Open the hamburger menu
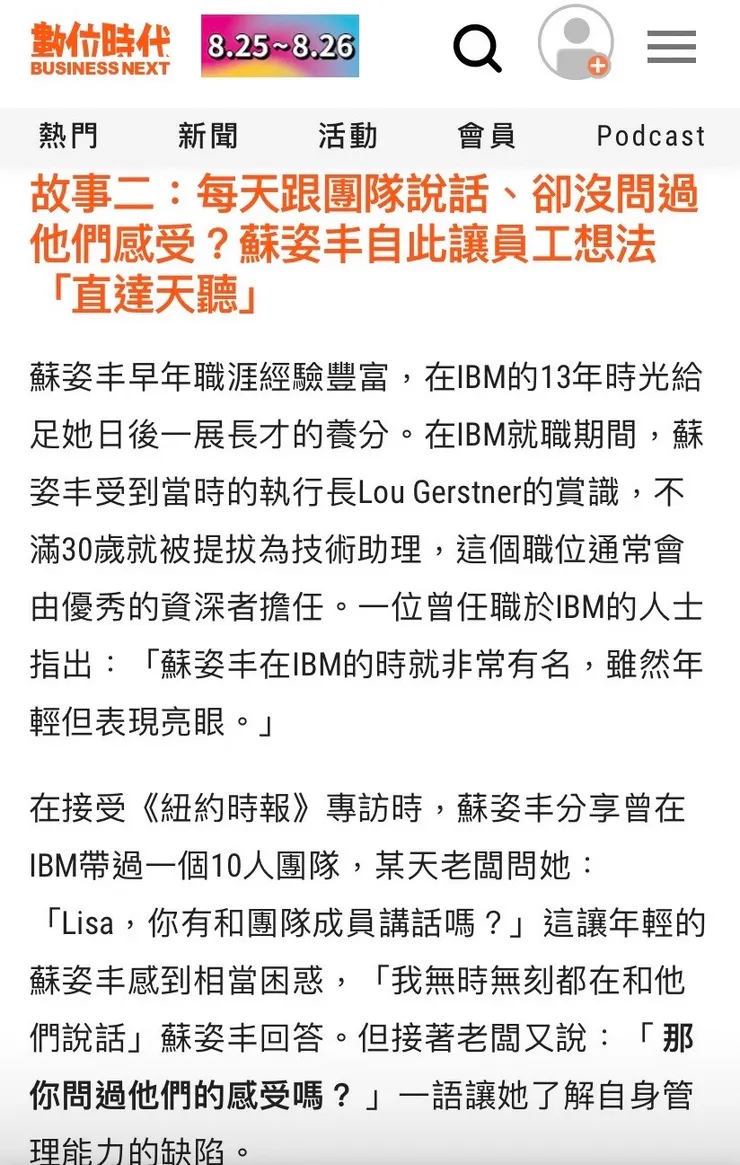 [671, 47]
